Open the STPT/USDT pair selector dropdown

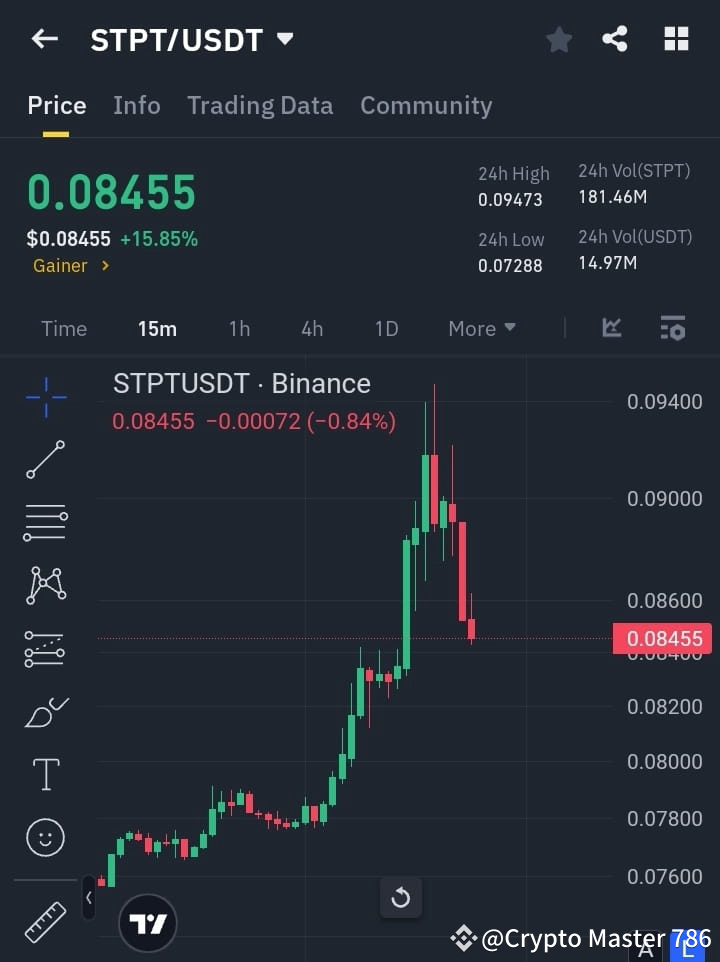(x=192, y=39)
